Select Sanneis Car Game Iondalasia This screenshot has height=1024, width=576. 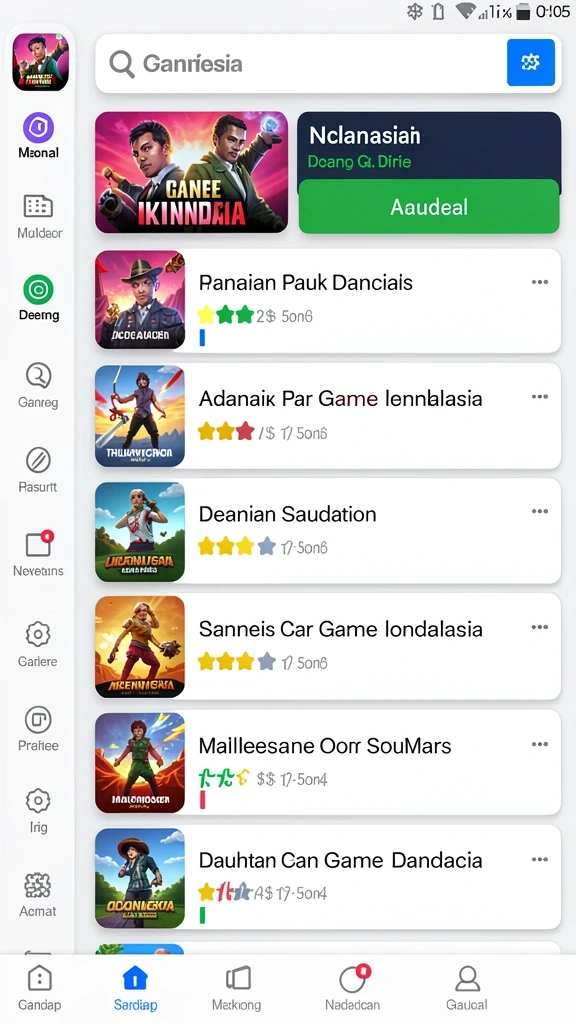pos(328,646)
